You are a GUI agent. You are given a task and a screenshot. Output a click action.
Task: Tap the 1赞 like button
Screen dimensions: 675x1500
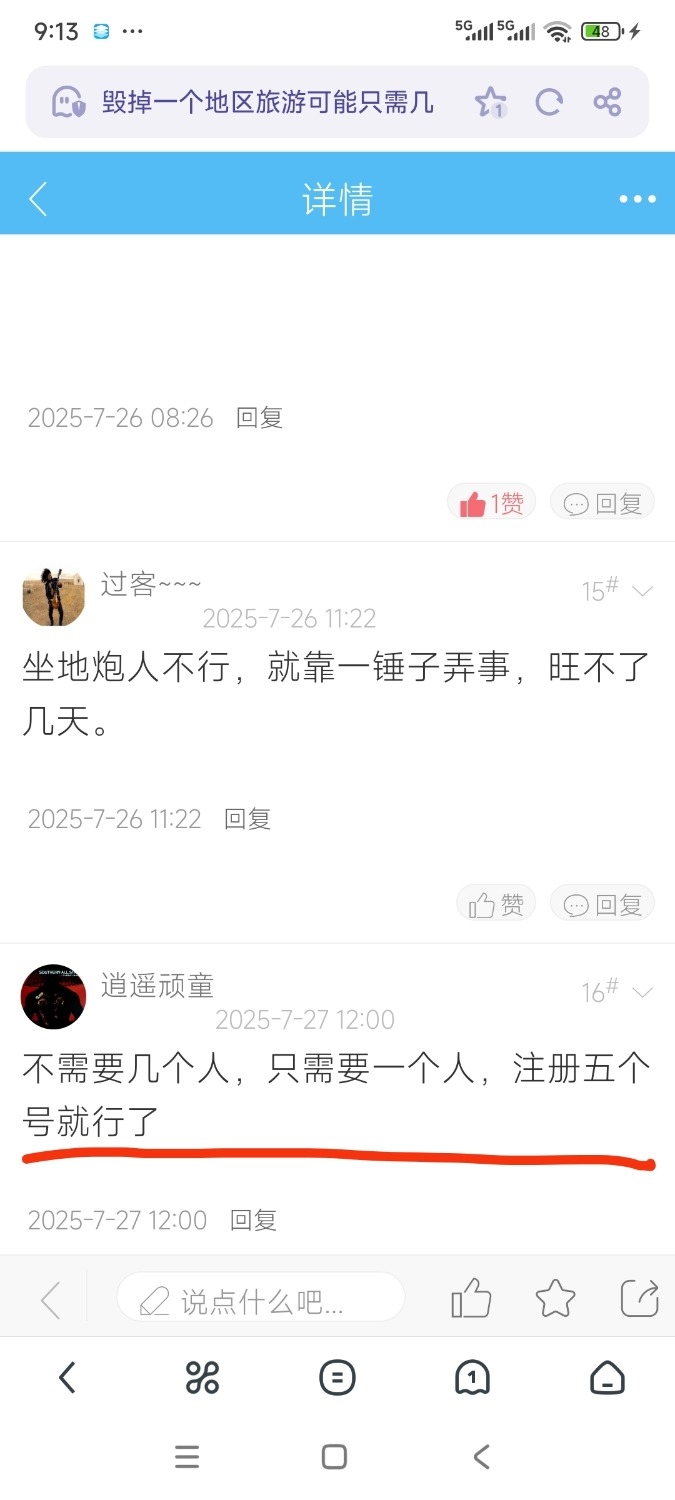coord(491,504)
